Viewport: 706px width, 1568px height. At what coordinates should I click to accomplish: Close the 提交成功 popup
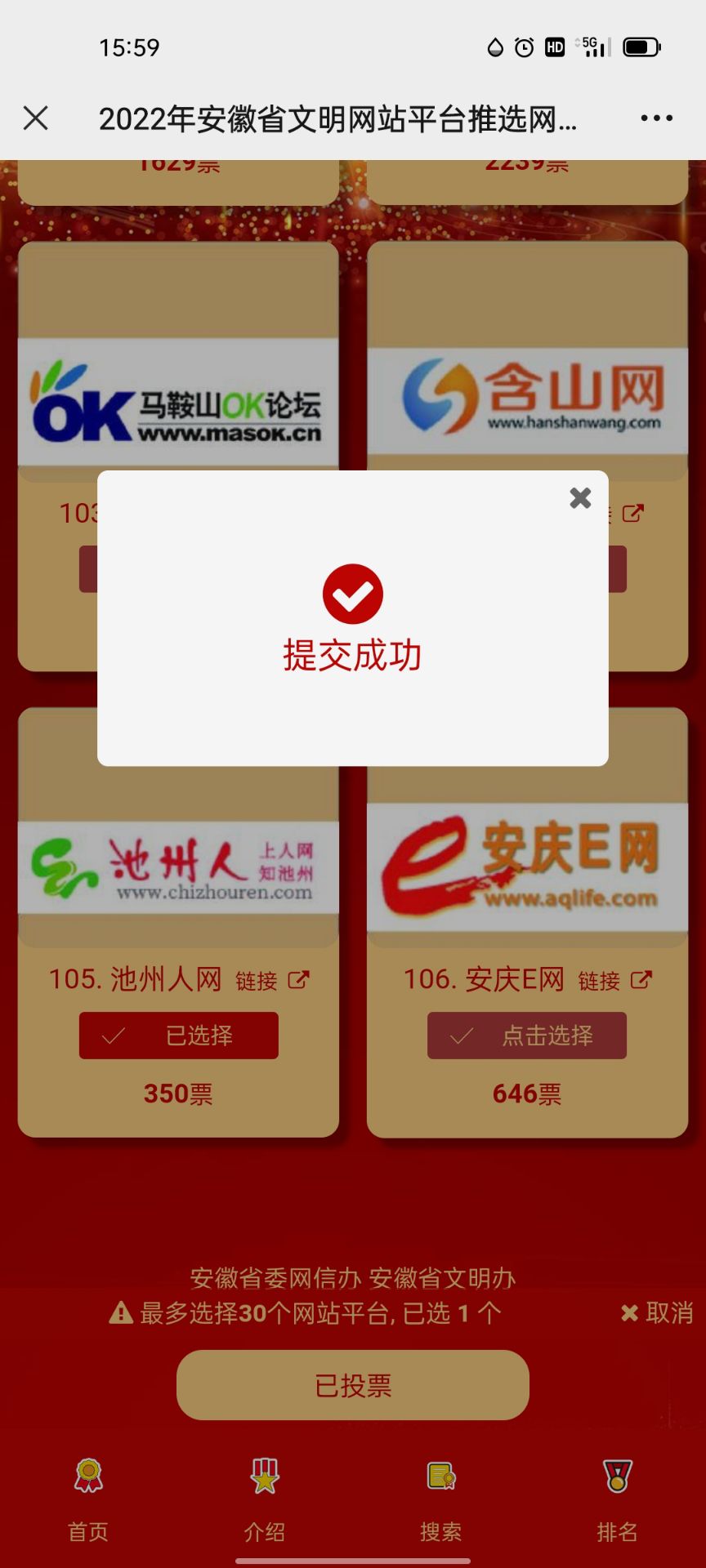pyautogui.click(x=580, y=497)
